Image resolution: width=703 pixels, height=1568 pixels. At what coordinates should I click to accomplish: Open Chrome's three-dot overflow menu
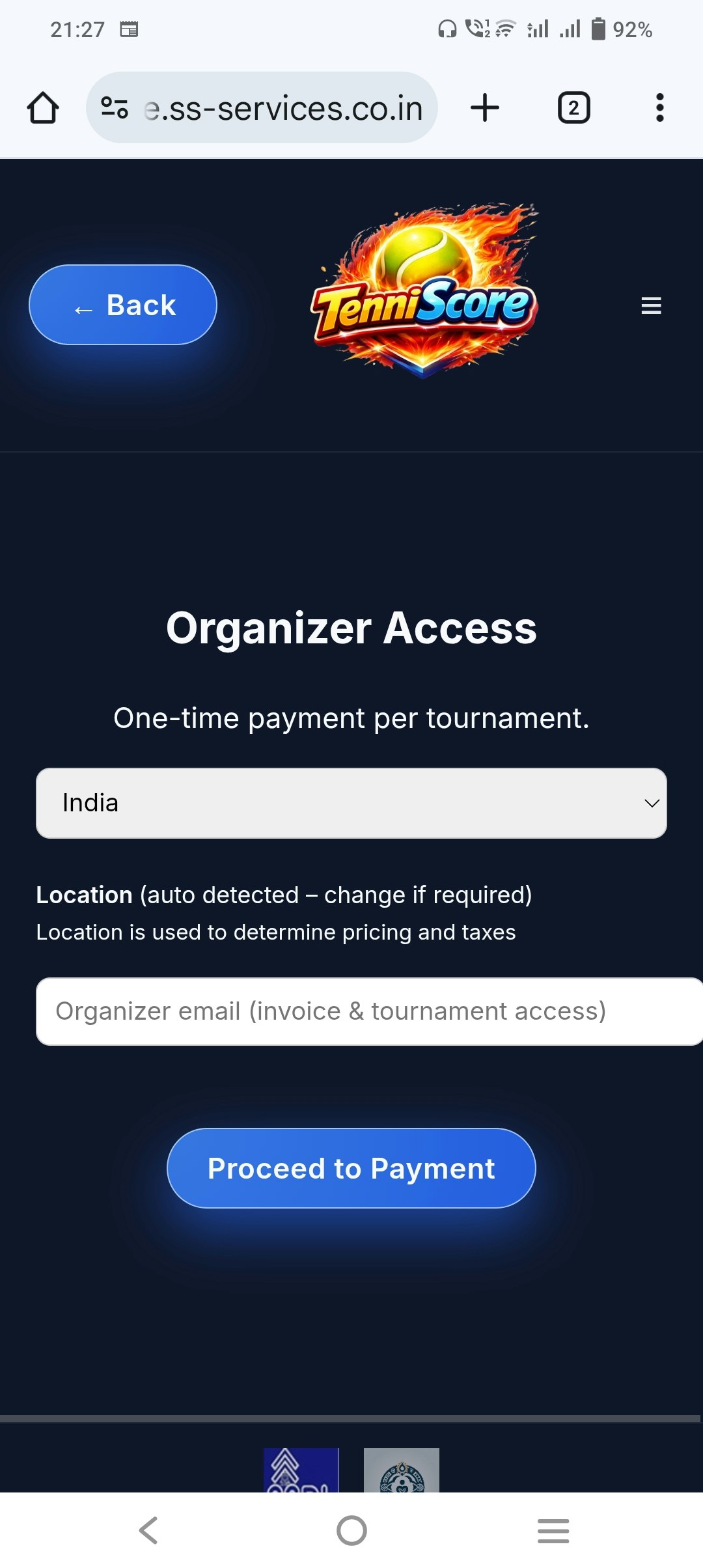[x=659, y=107]
